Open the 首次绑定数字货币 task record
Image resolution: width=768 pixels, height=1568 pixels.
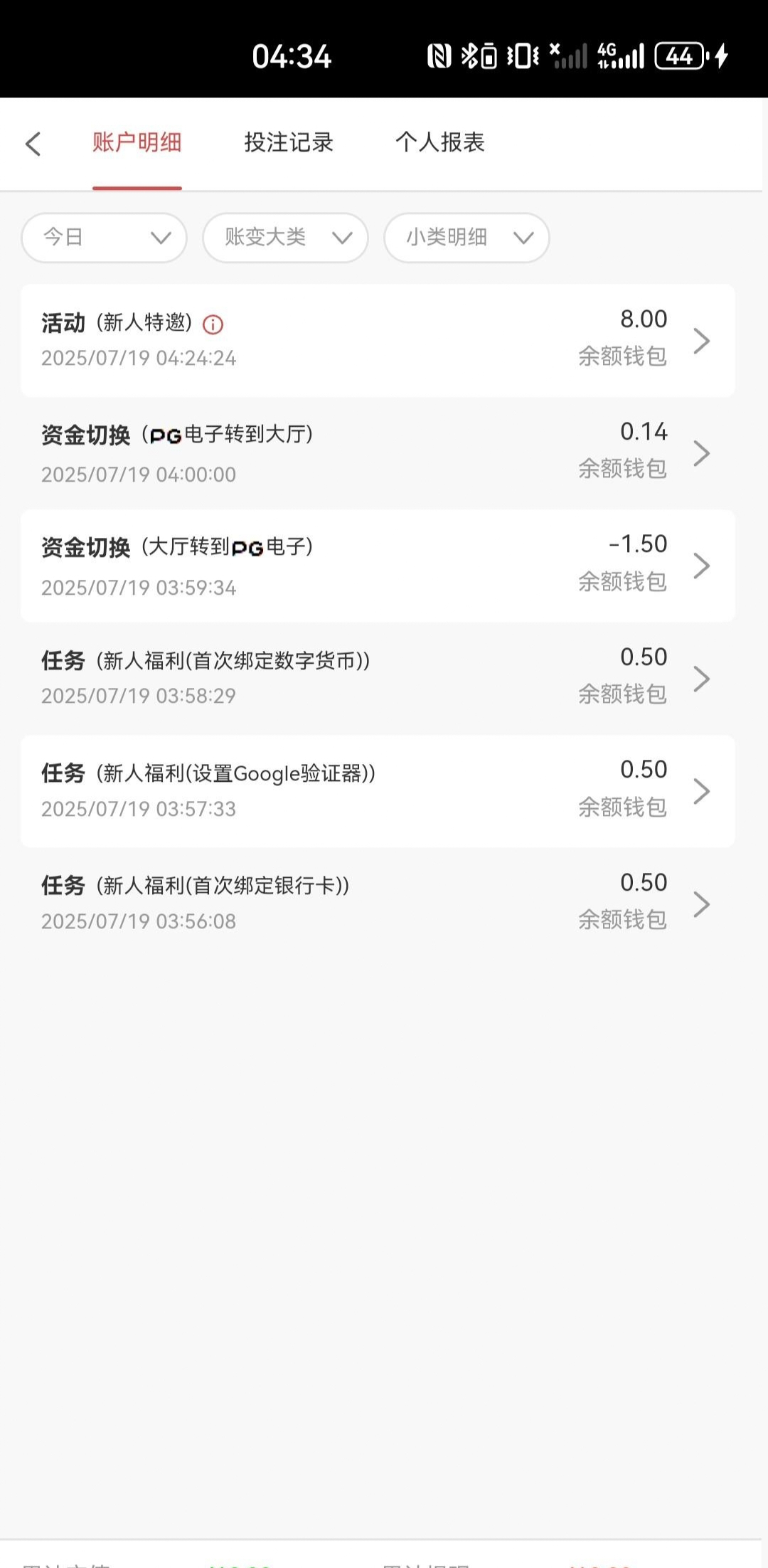click(x=378, y=678)
